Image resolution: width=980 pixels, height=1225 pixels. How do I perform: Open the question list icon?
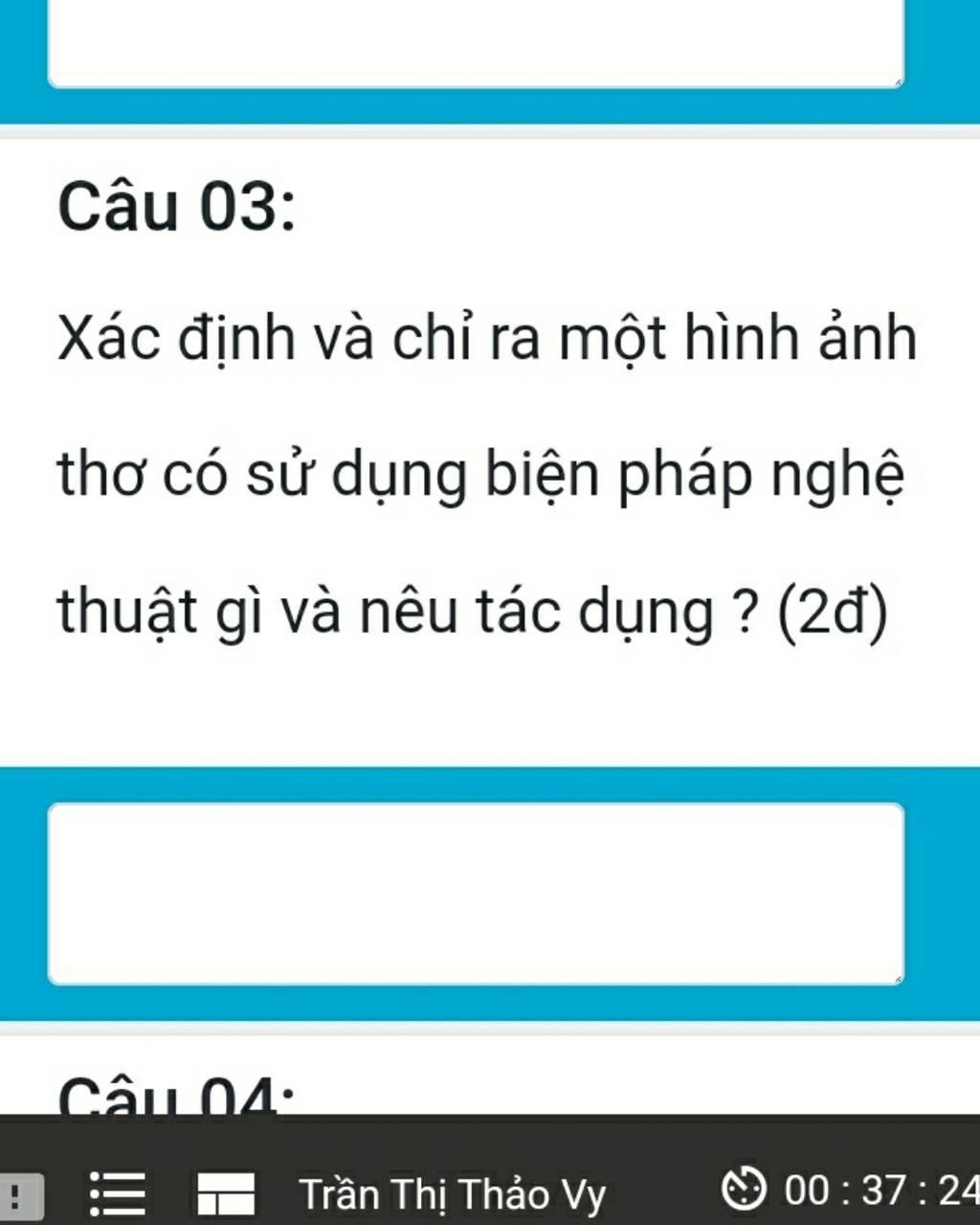coord(117,1192)
